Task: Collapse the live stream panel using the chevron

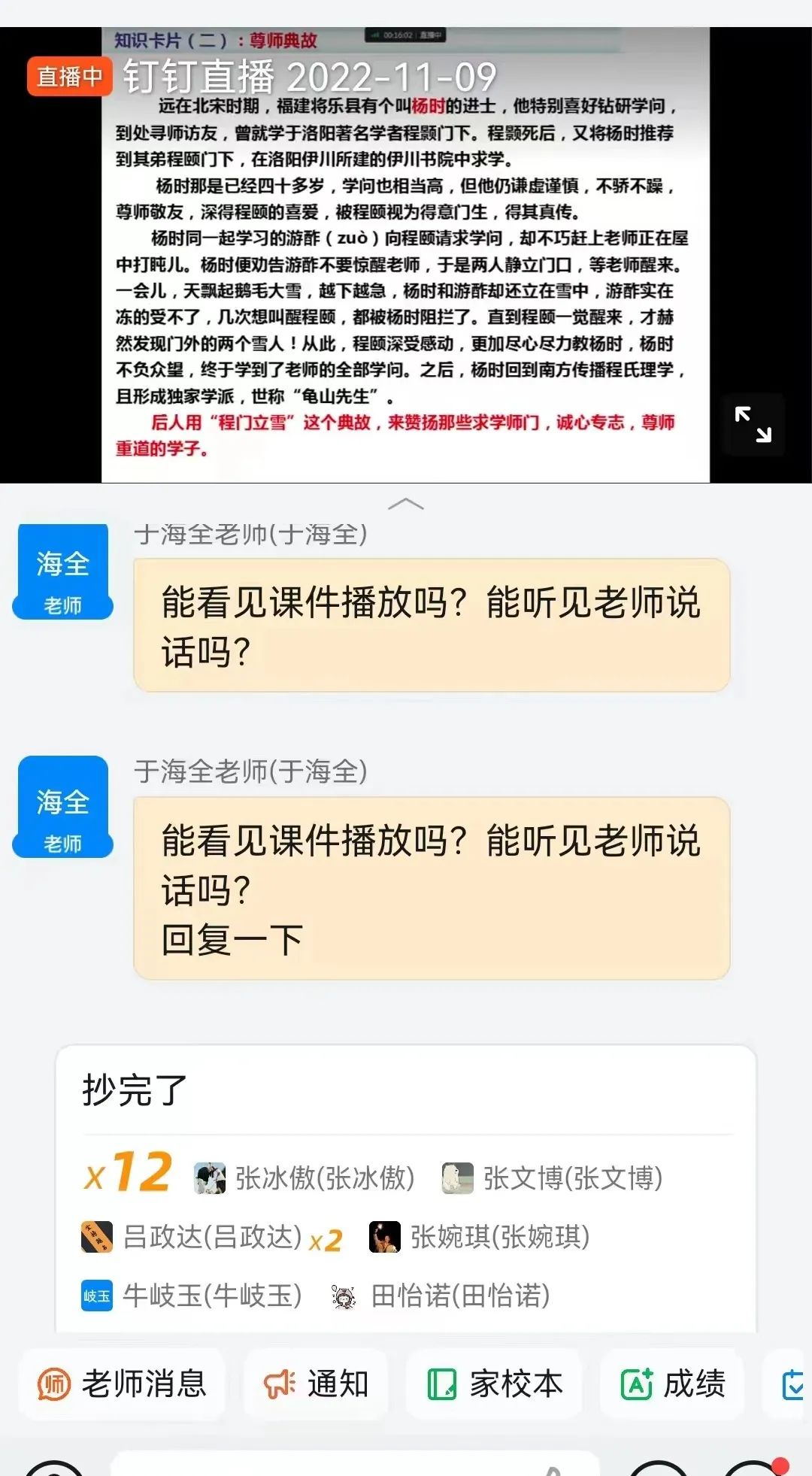Action: tap(405, 505)
